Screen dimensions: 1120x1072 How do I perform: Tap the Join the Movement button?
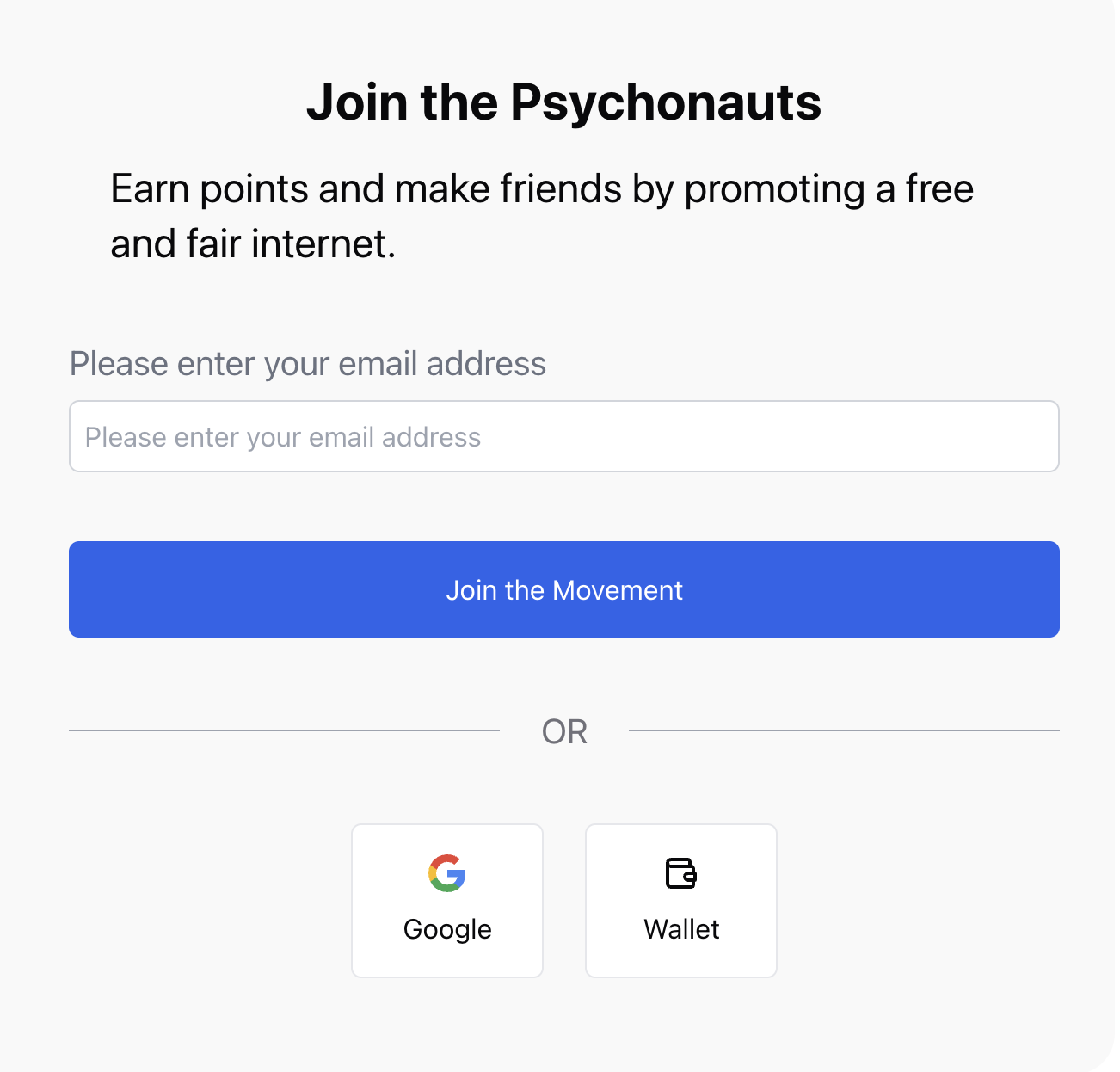[563, 589]
